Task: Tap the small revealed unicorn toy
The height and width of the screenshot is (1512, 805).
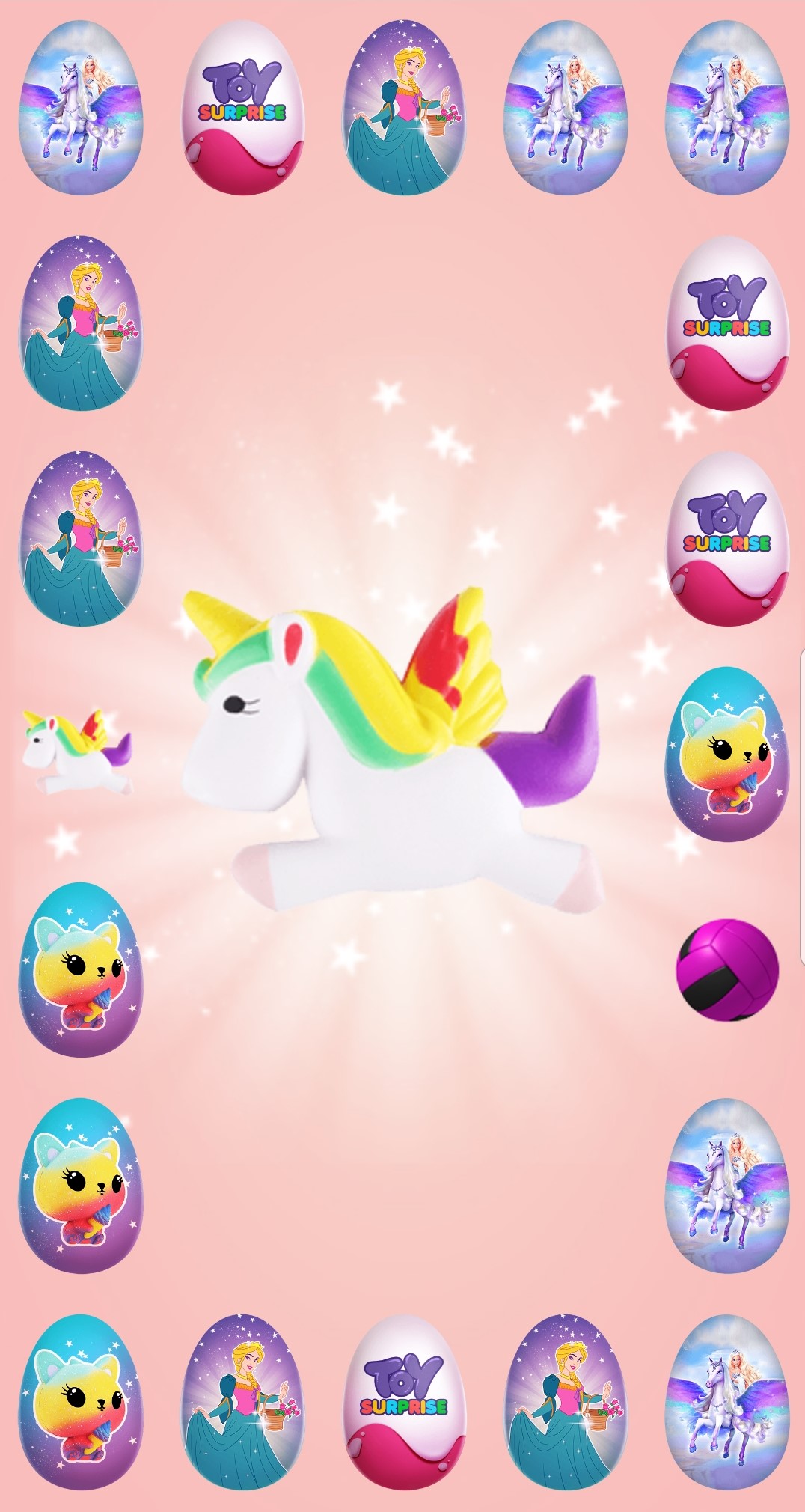Action: click(x=77, y=752)
